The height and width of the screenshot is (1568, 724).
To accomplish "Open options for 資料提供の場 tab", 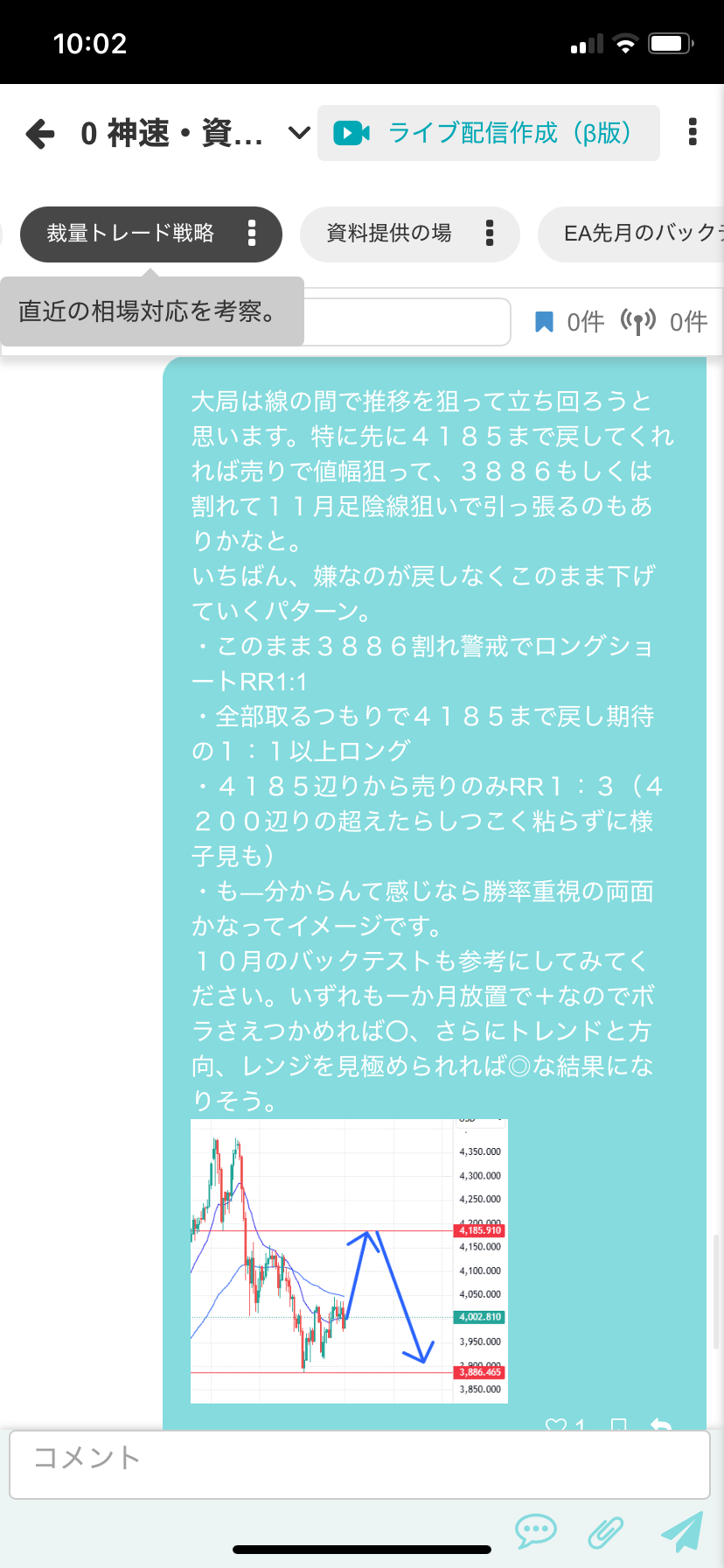I will pos(490,234).
